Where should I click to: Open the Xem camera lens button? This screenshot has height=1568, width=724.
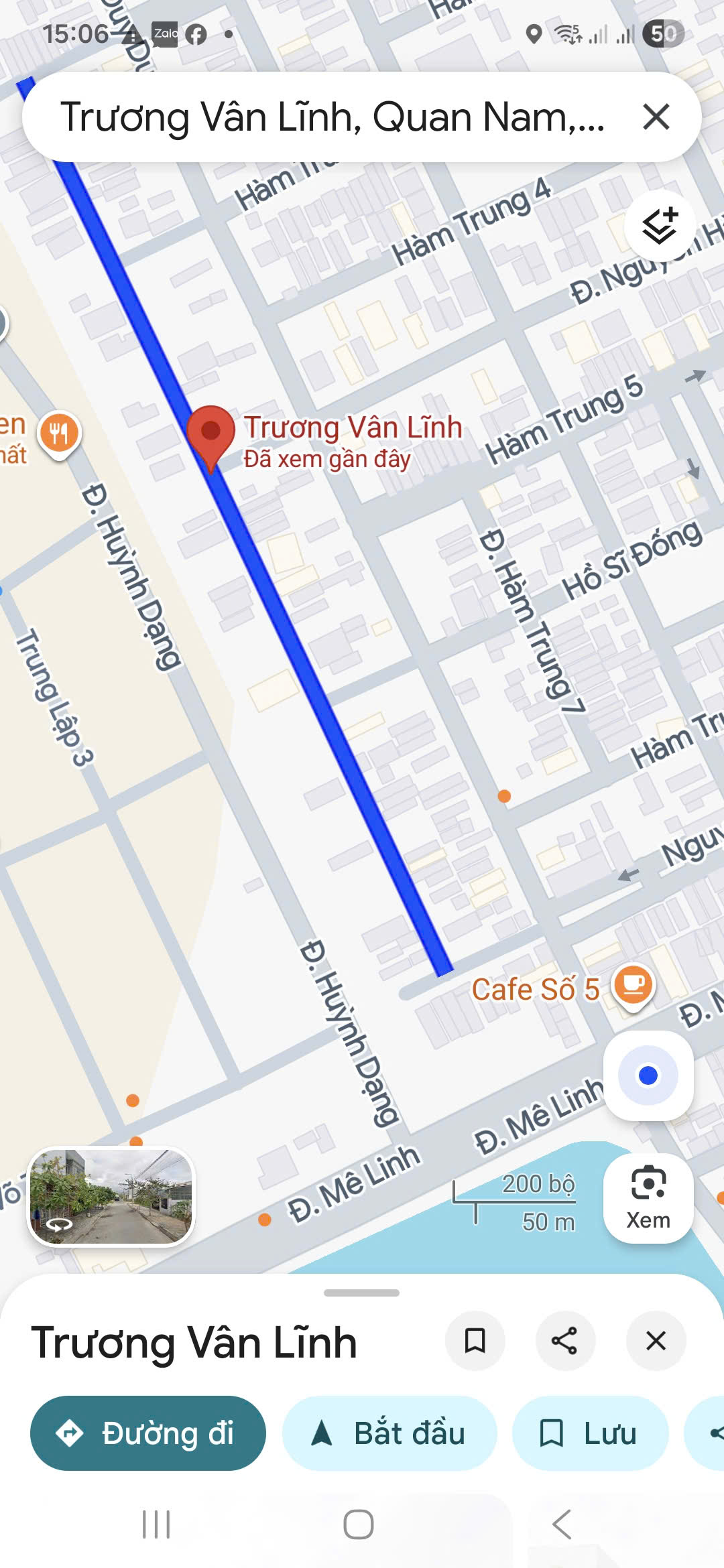(648, 1197)
